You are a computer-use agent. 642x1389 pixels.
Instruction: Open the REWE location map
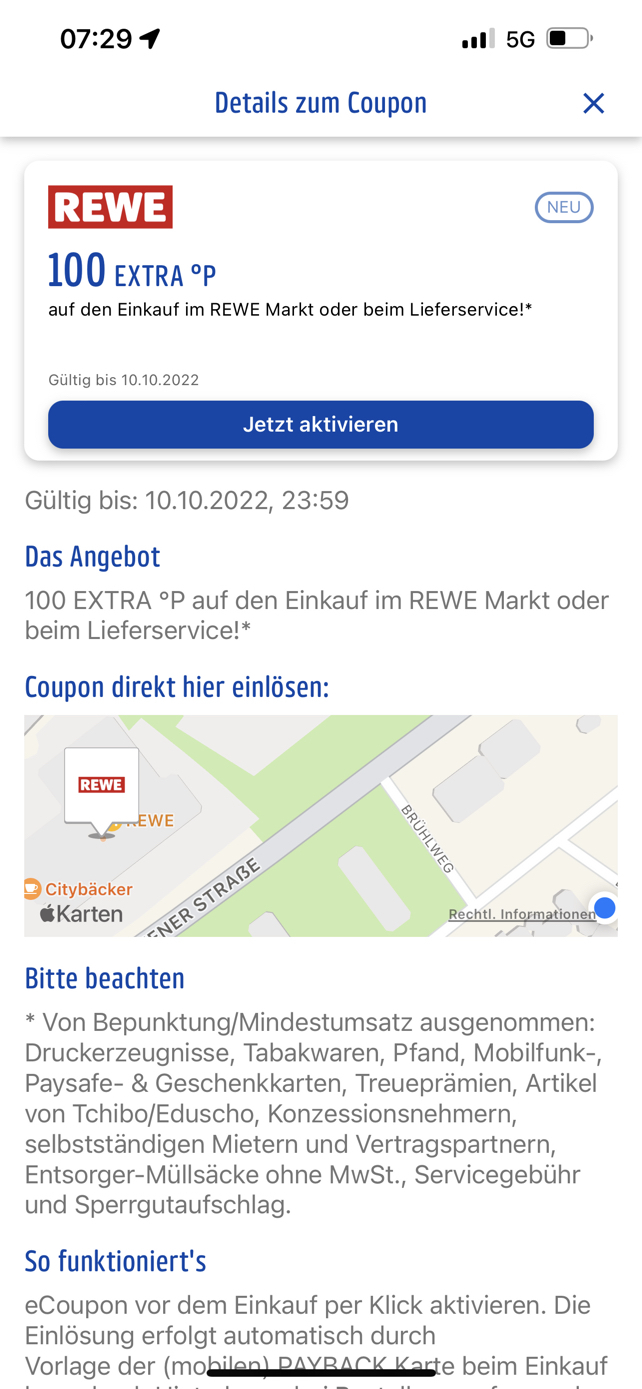pyautogui.click(x=321, y=826)
